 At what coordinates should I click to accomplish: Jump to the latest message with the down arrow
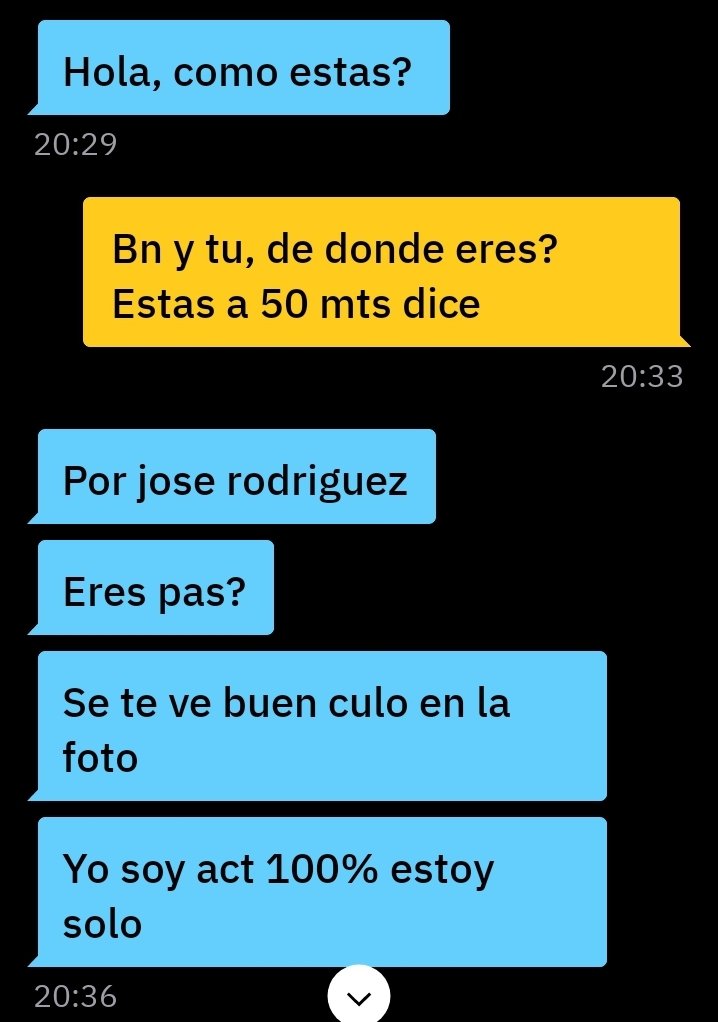[358, 996]
